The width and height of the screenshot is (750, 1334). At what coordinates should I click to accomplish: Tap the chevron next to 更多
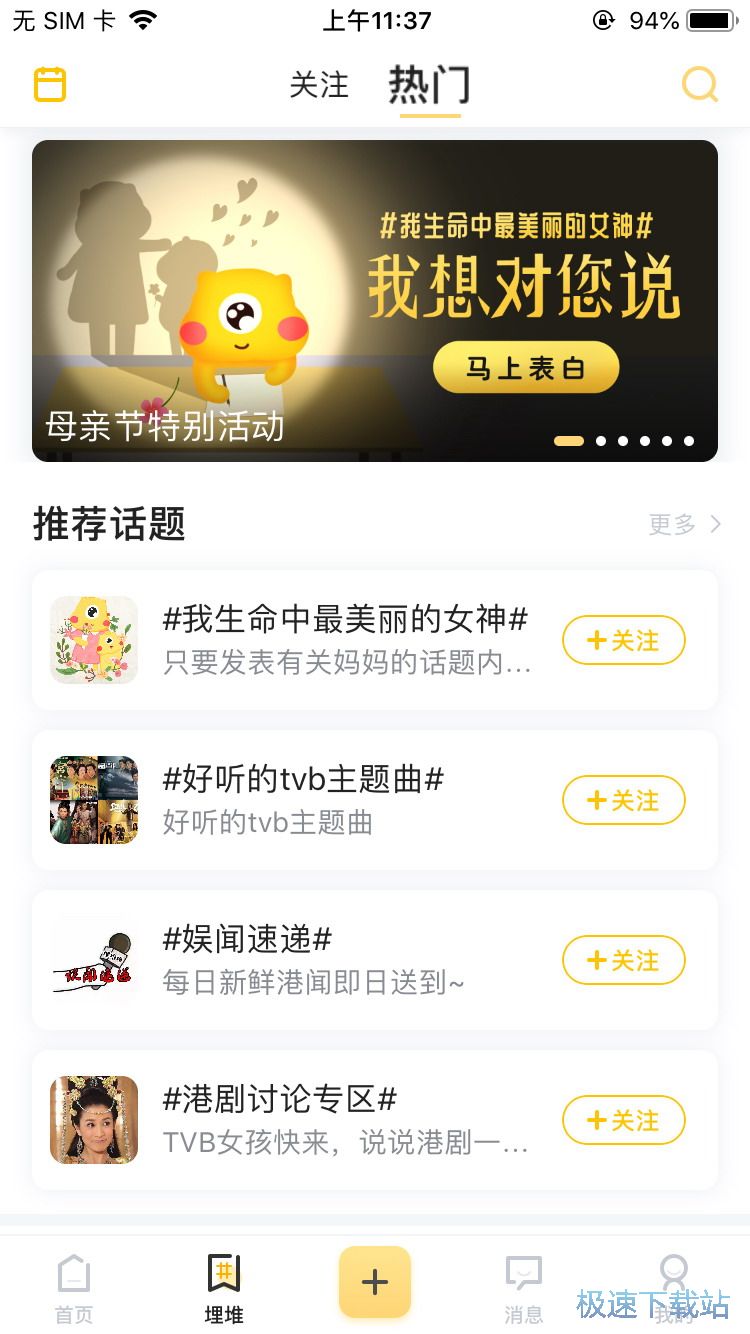pyautogui.click(x=712, y=524)
